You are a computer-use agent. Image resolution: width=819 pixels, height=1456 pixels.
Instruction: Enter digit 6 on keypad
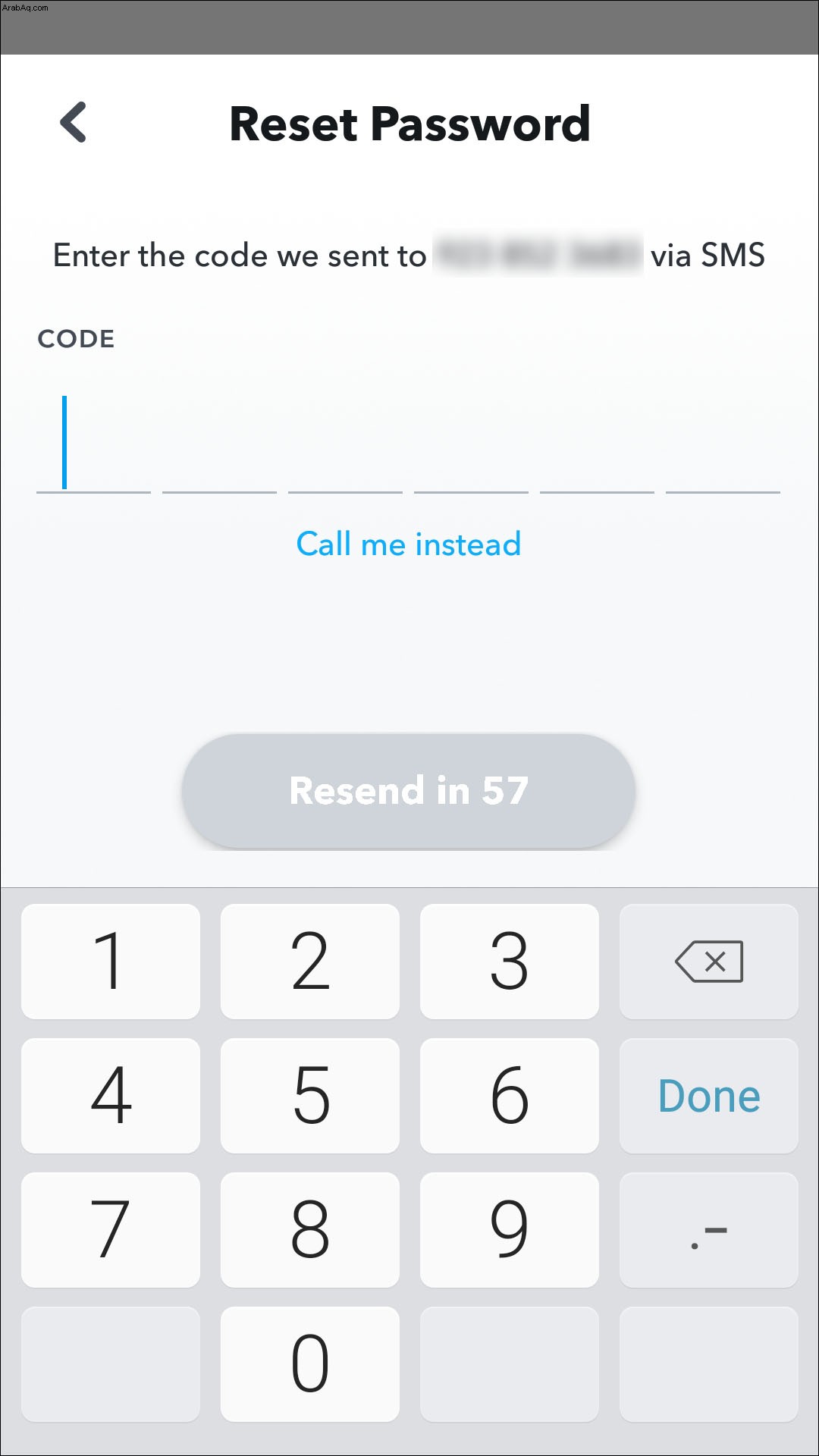[510, 1095]
